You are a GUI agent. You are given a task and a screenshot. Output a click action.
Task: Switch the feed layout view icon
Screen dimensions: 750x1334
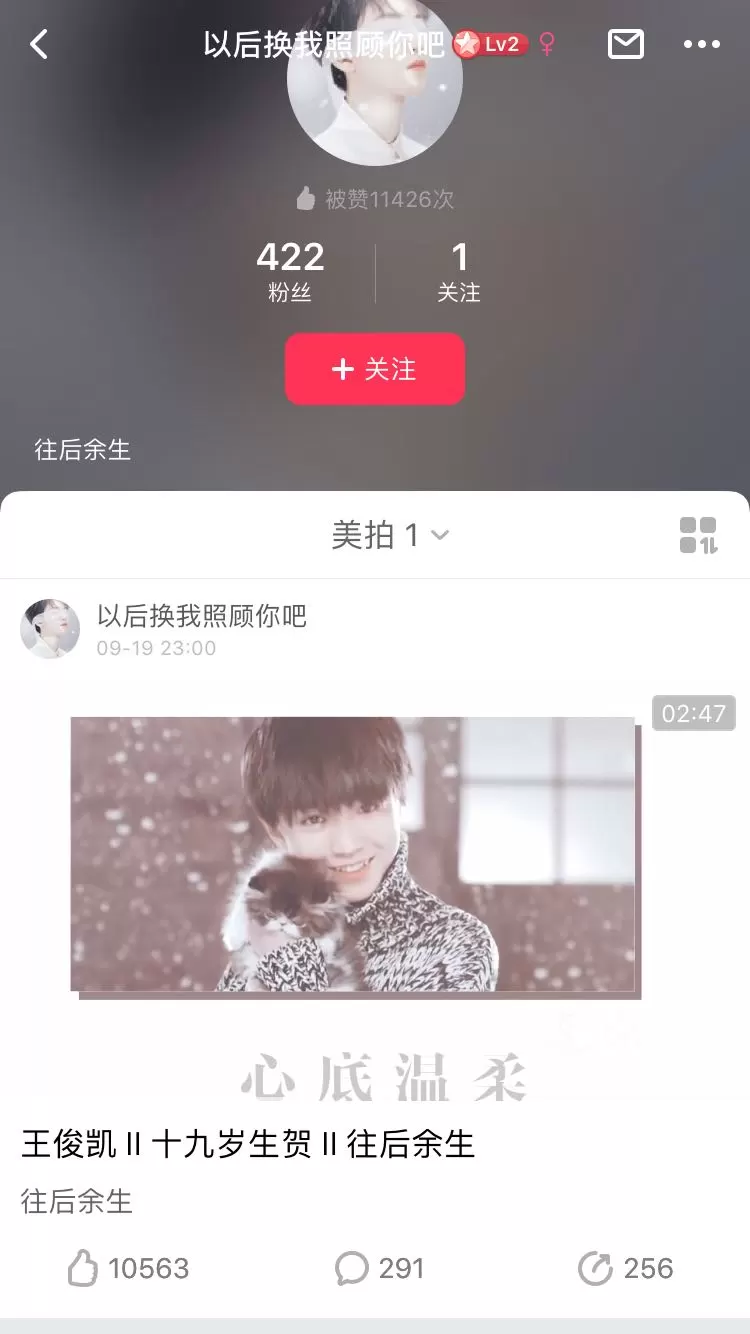[x=698, y=535]
